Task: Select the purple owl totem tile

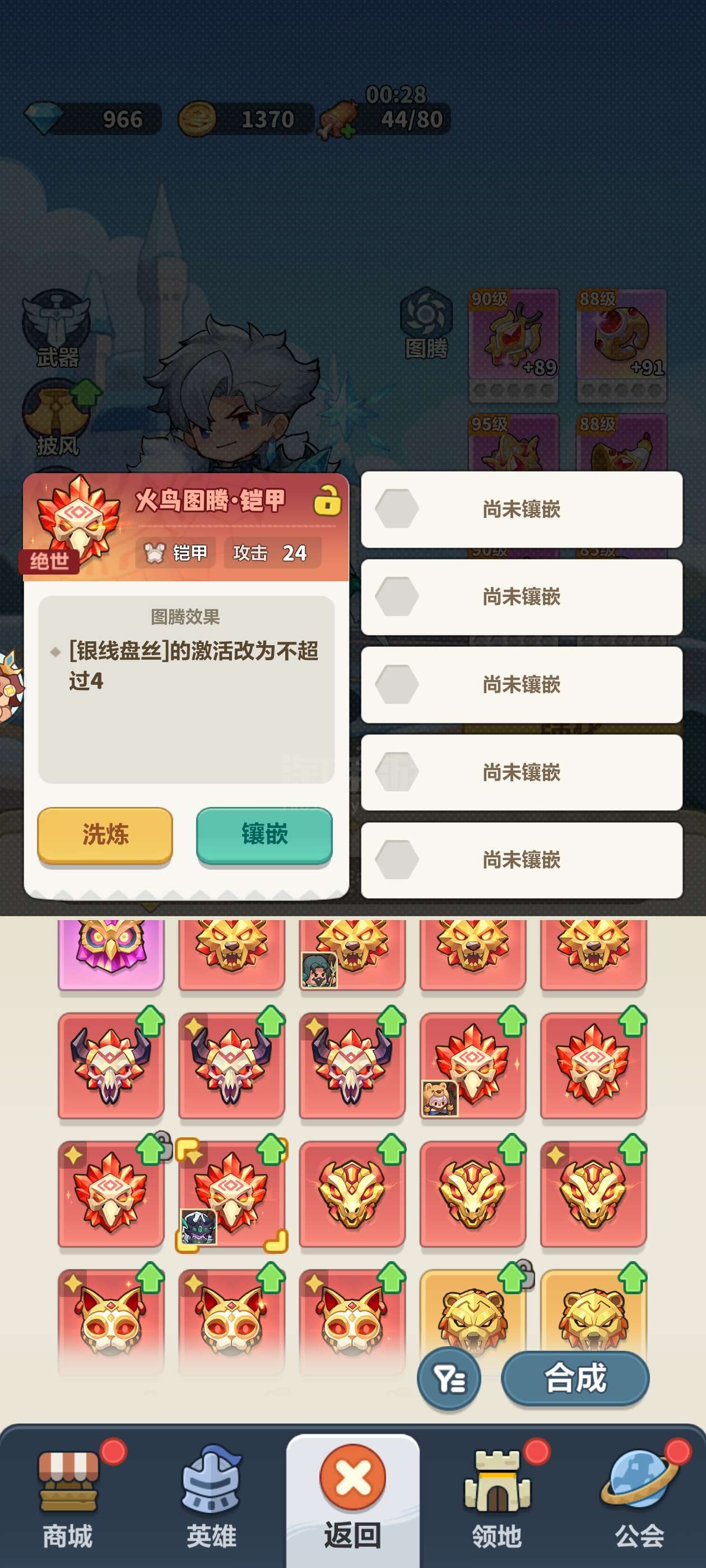Action: 111,953
